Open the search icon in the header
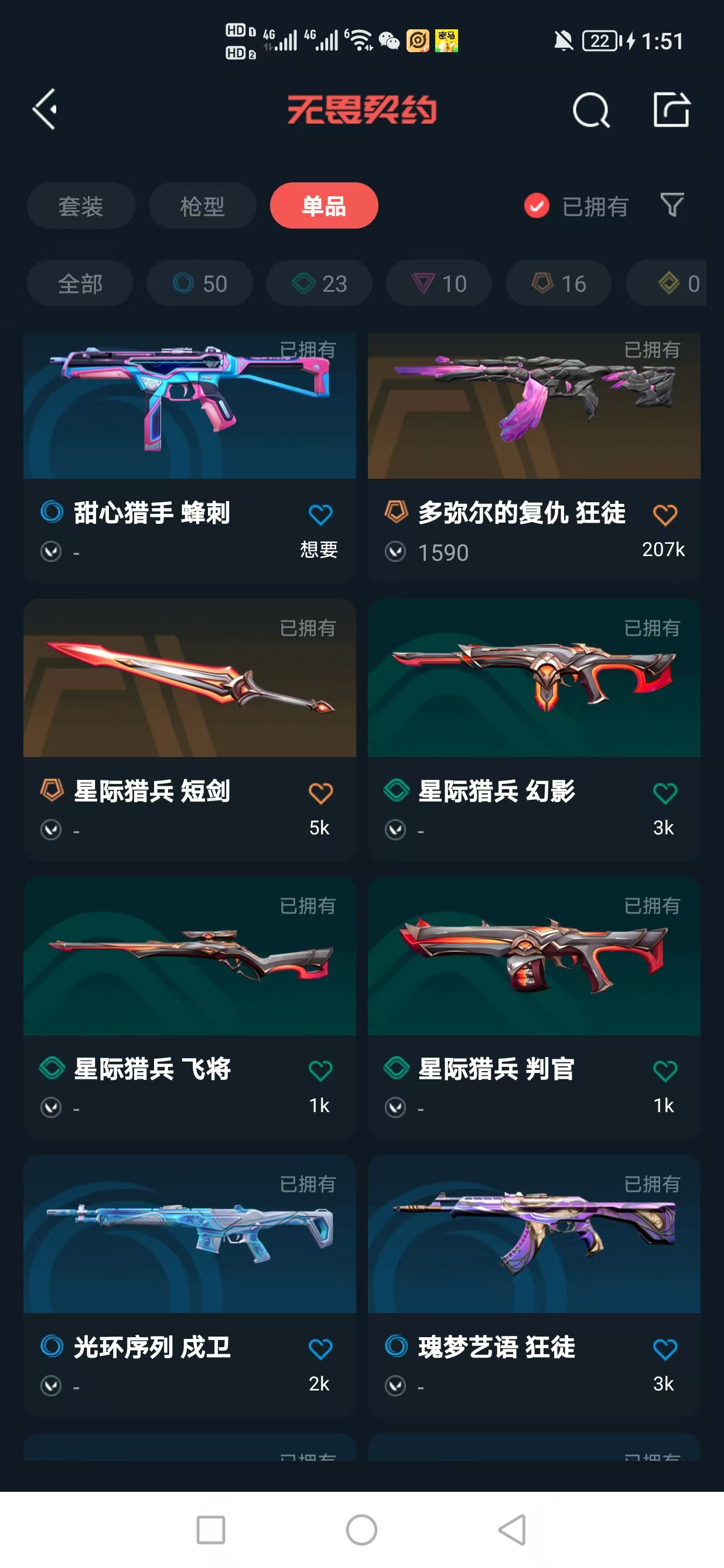 (x=591, y=110)
